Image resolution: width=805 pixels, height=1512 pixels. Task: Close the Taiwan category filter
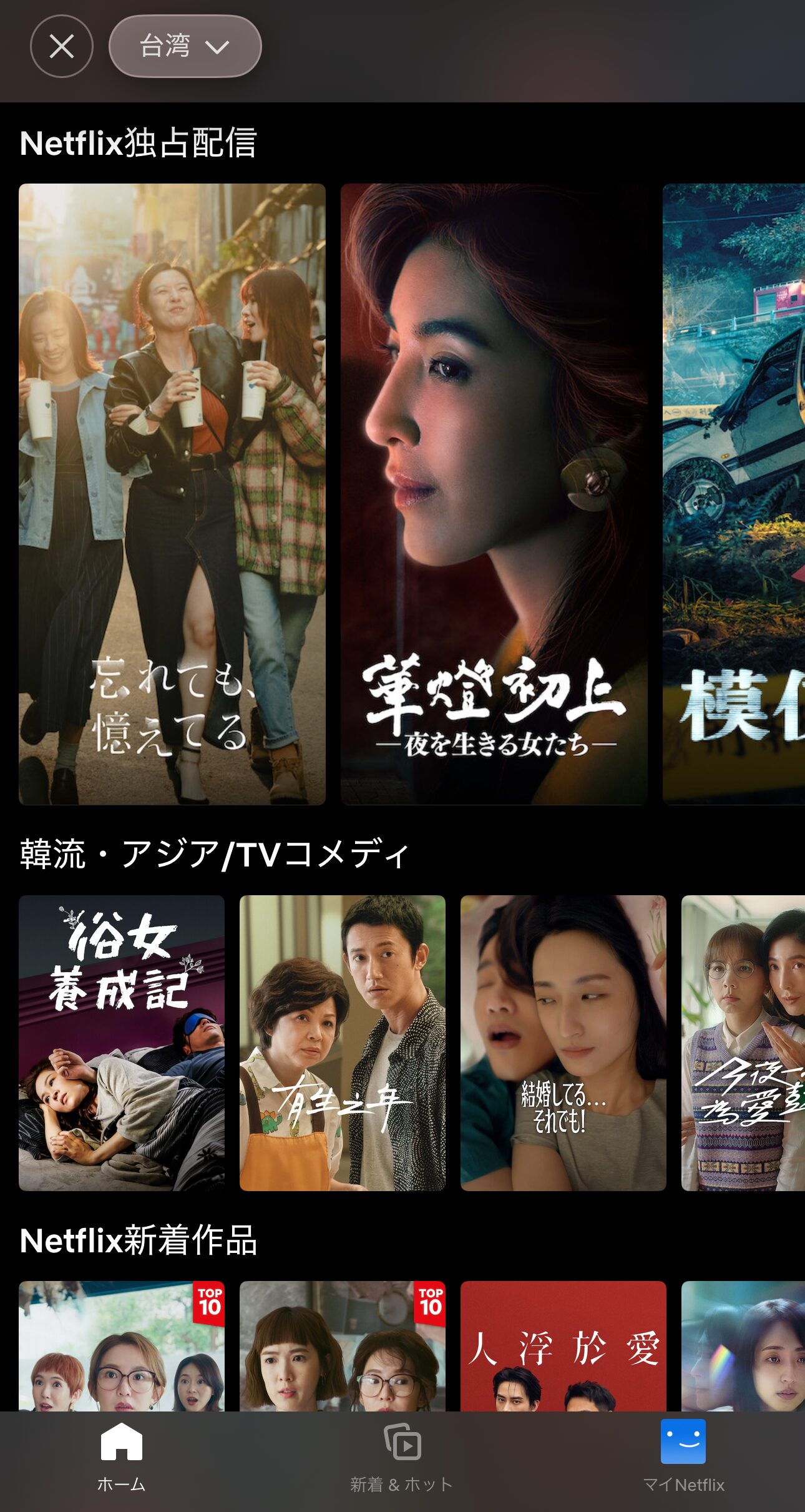(61, 46)
